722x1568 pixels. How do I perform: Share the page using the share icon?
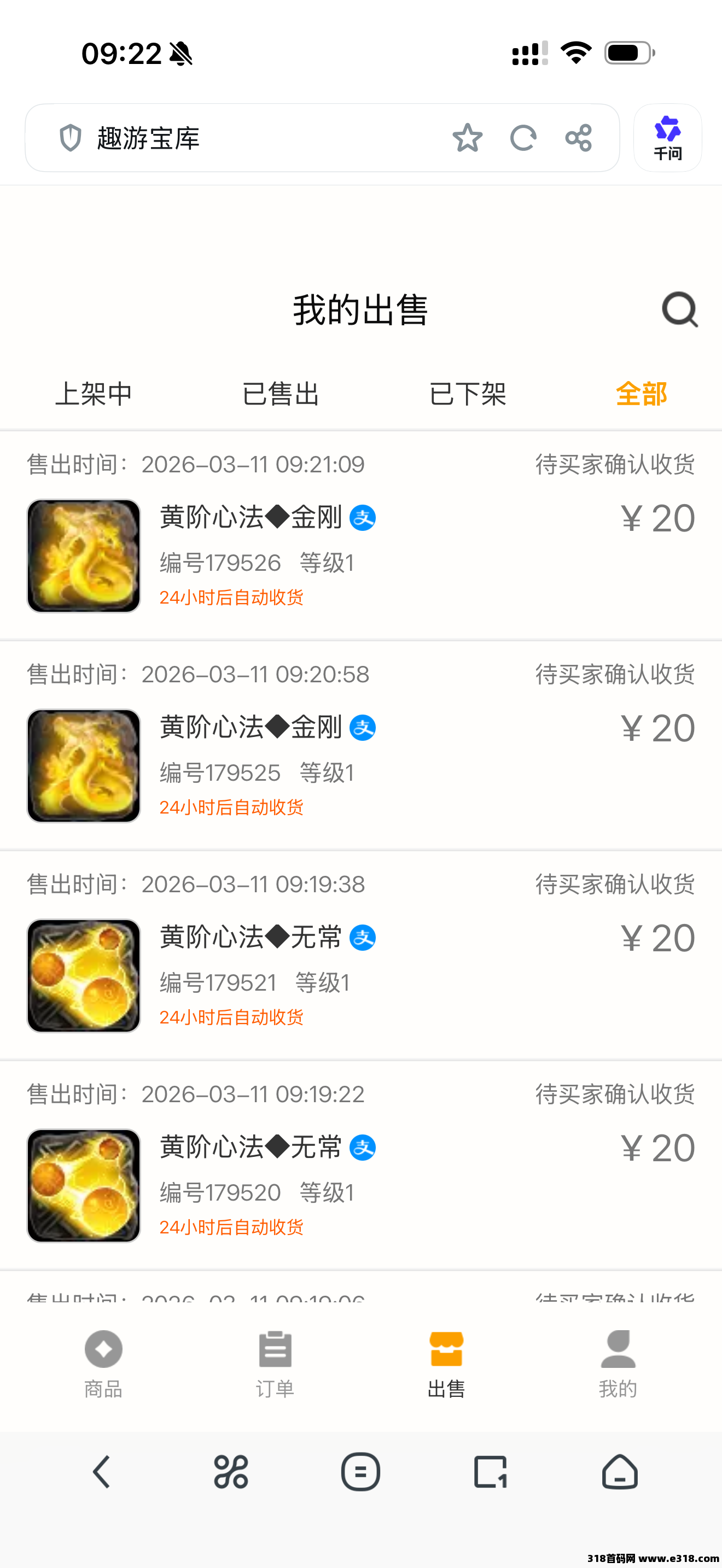tap(578, 138)
